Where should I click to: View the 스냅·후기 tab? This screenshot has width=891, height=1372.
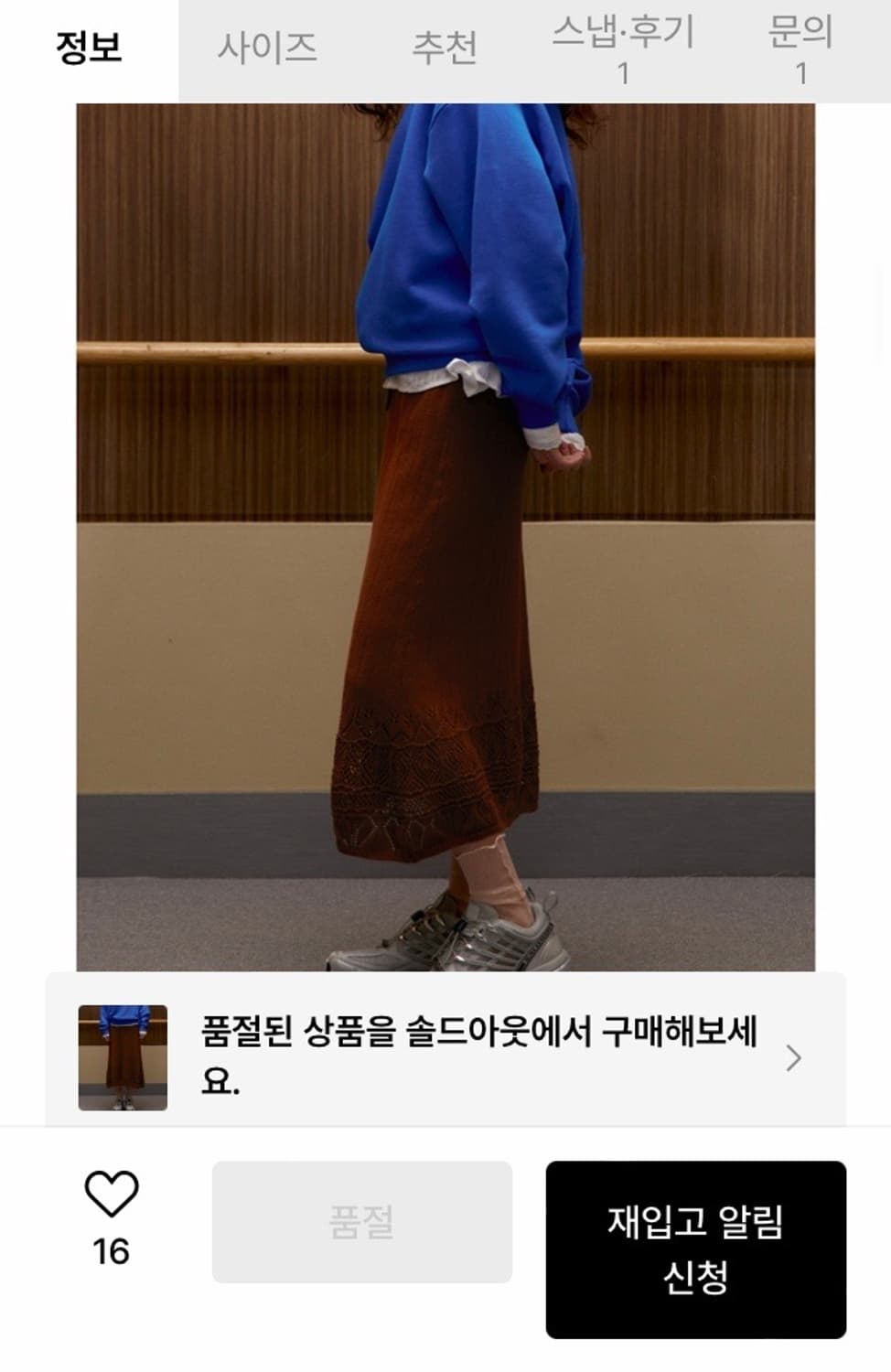(624, 38)
